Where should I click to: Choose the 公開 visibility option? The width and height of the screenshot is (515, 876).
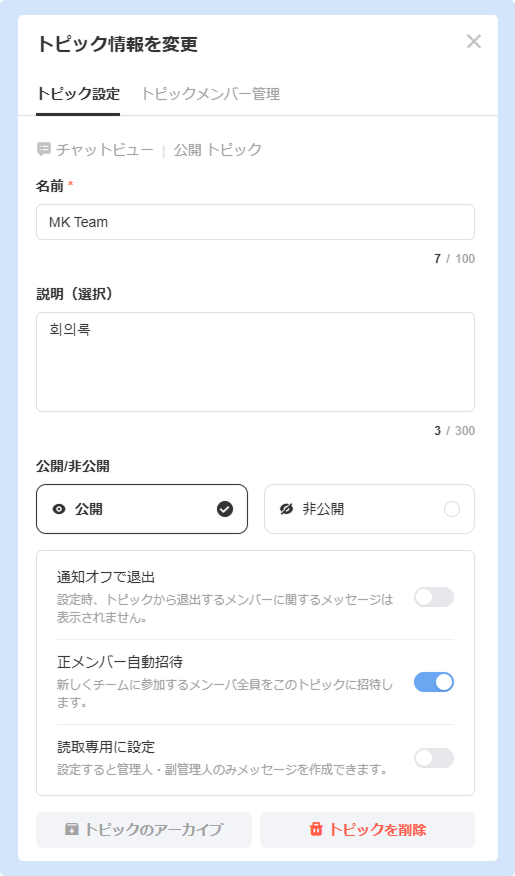pos(142,509)
